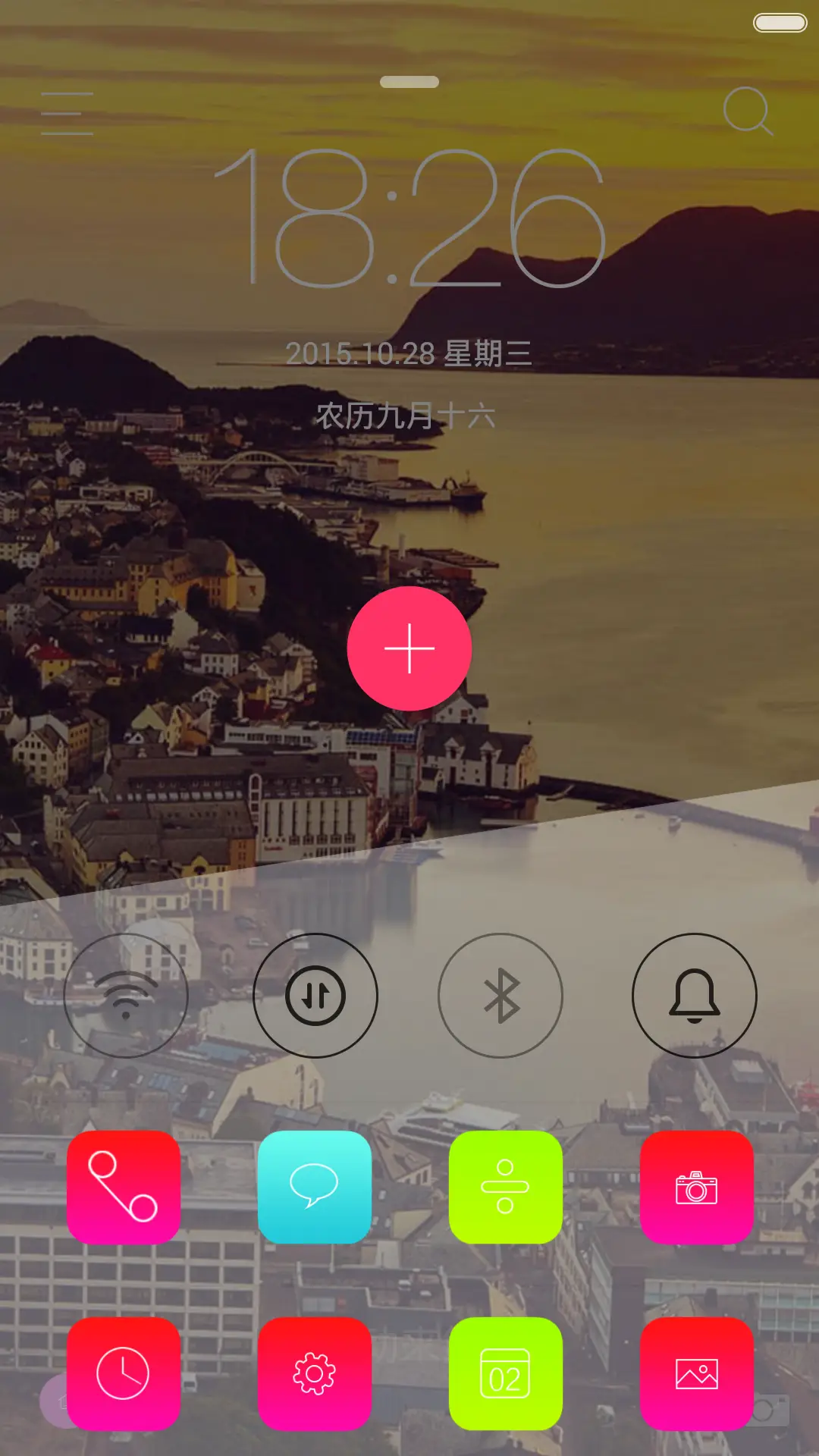
Task: Open the Clock app
Action: pos(124,1373)
